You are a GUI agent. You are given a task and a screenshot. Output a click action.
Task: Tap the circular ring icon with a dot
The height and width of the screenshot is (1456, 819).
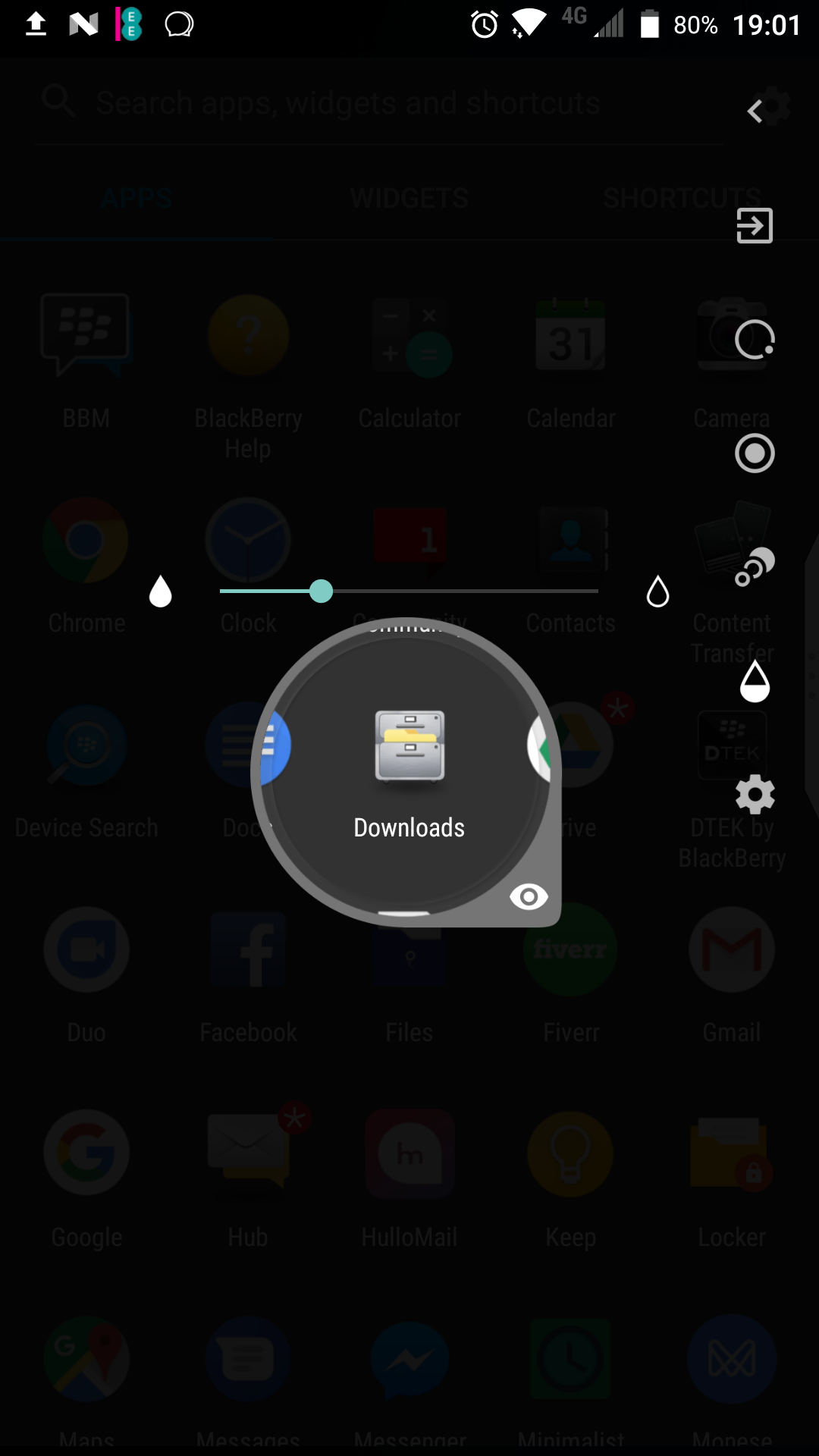point(755,340)
